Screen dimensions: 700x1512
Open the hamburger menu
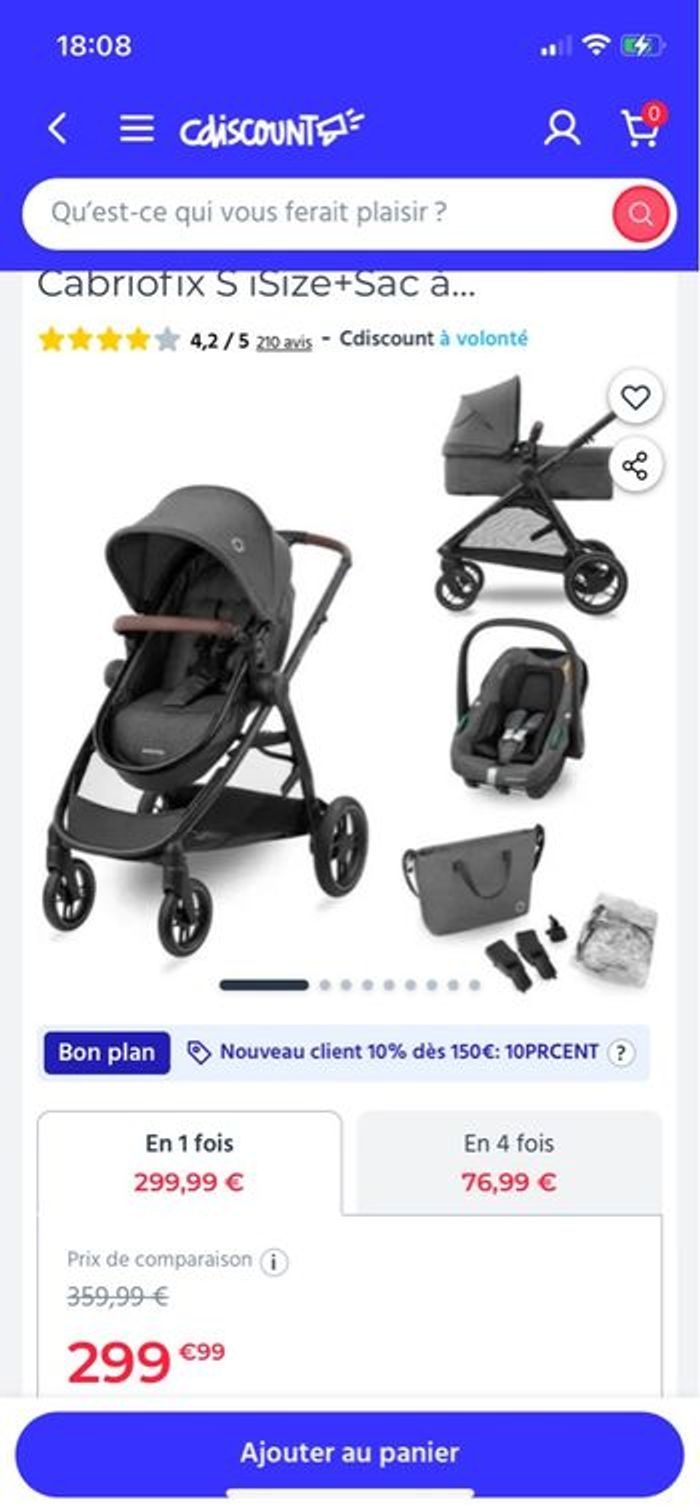click(137, 128)
